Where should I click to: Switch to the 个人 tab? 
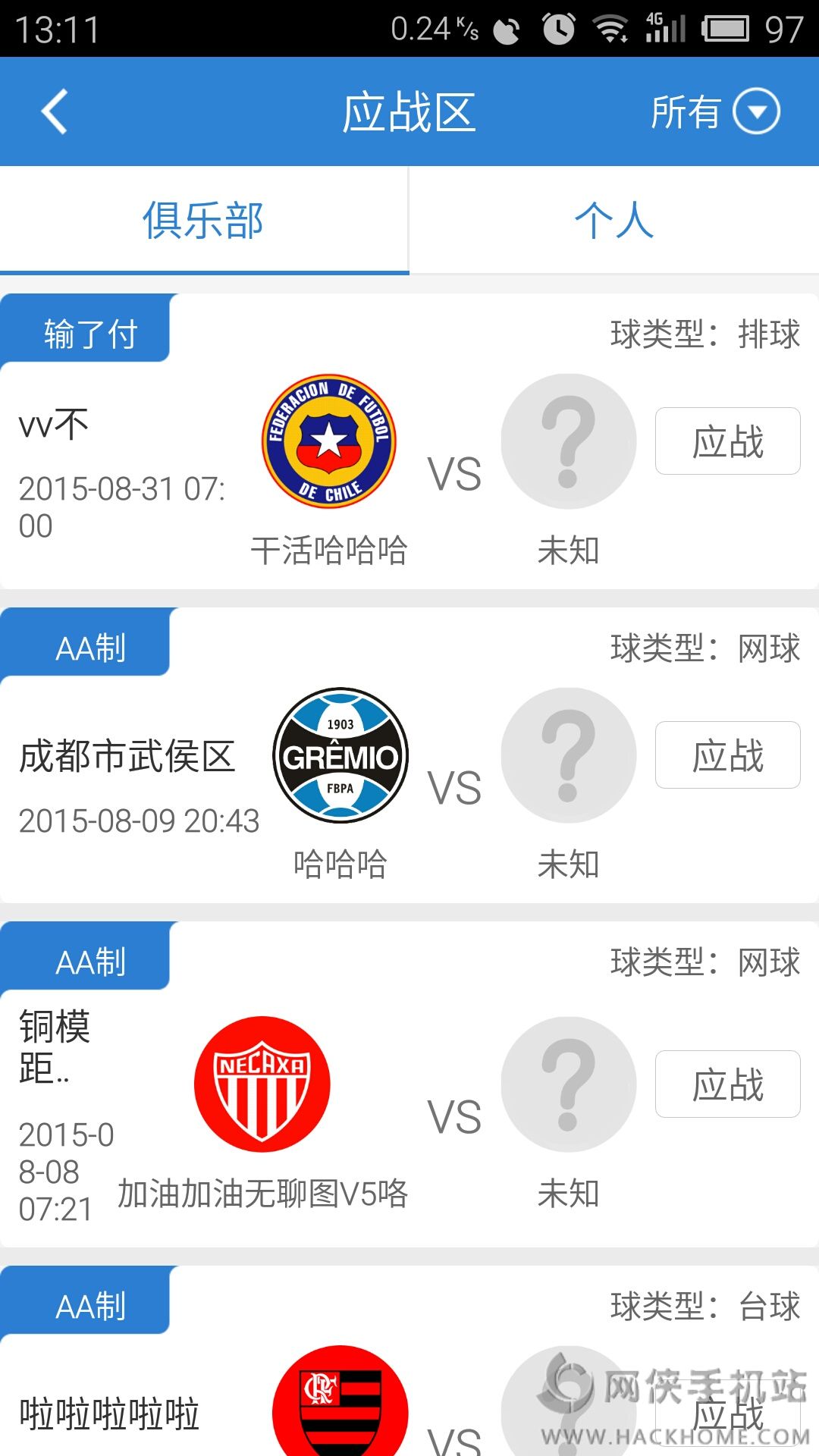[613, 221]
